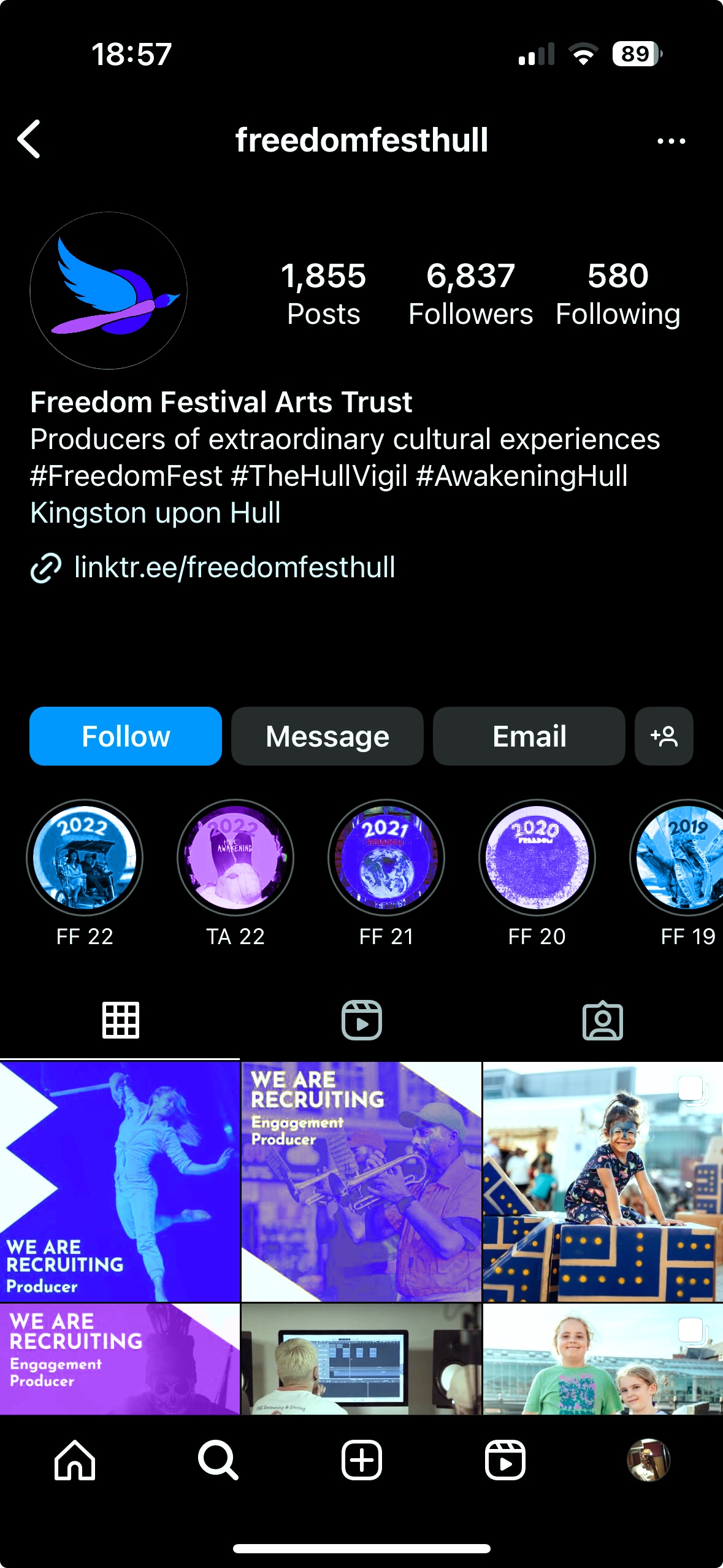
Task: Open the TA 22 story highlight
Action: pos(235,857)
